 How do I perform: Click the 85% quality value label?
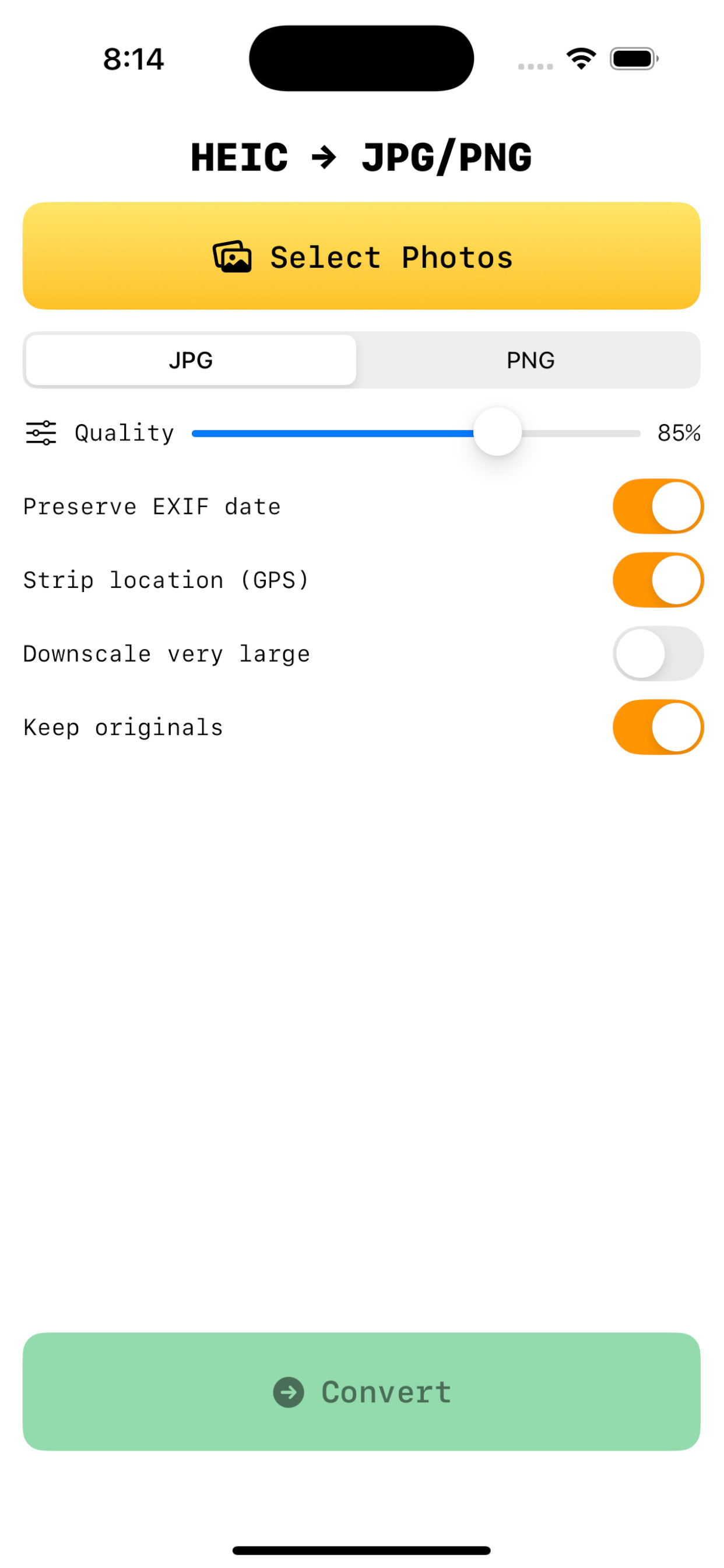[679, 433]
